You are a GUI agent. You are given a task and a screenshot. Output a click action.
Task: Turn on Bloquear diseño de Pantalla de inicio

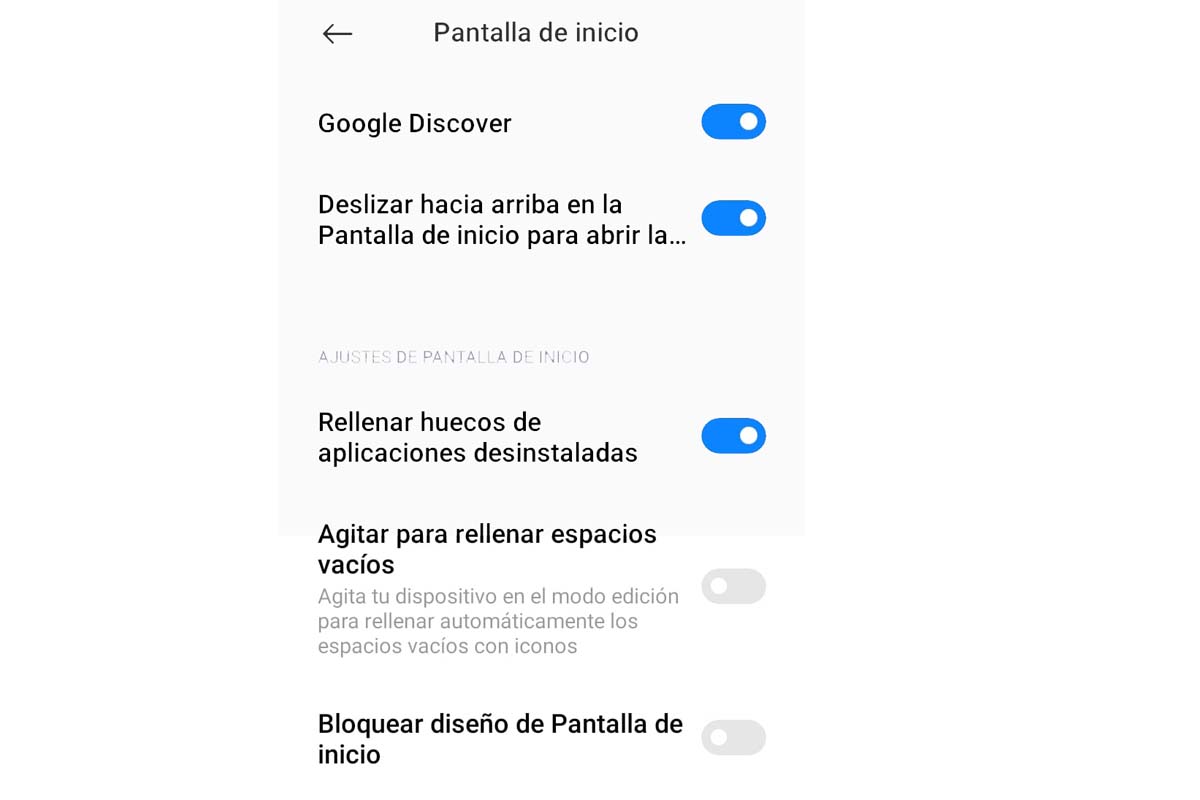tap(733, 738)
